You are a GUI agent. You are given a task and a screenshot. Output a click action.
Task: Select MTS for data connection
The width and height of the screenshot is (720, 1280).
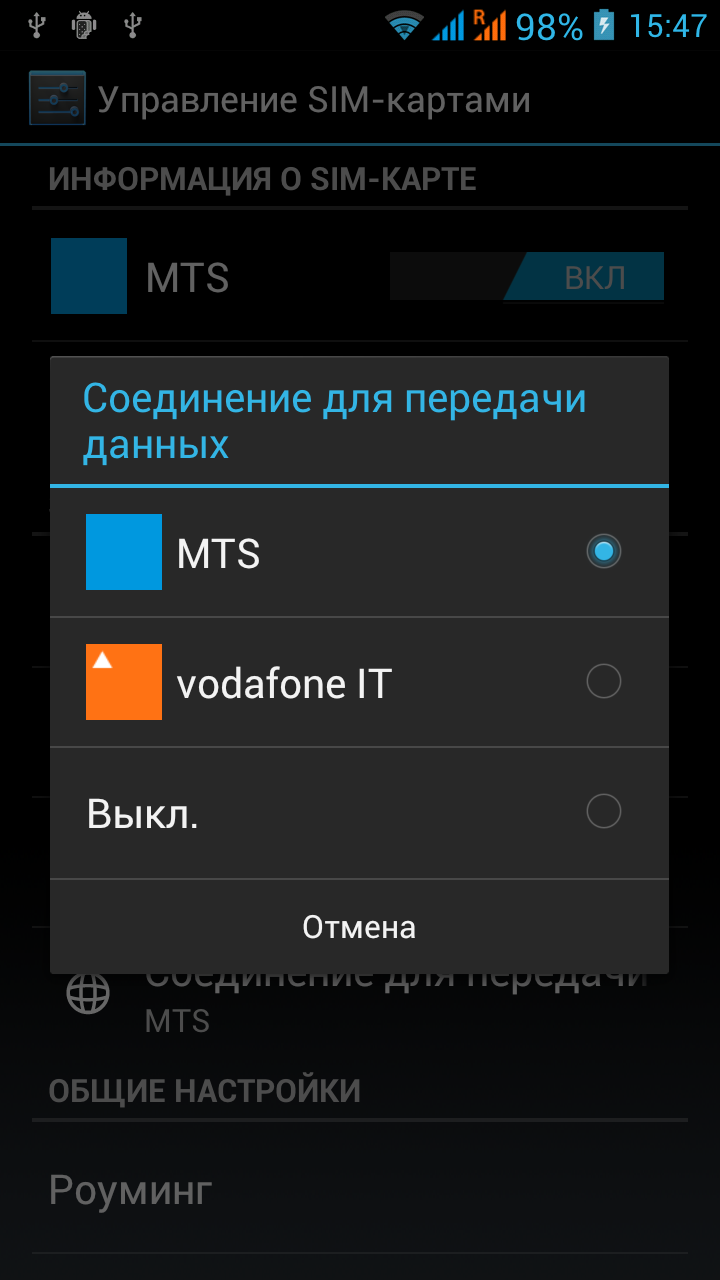coord(358,552)
